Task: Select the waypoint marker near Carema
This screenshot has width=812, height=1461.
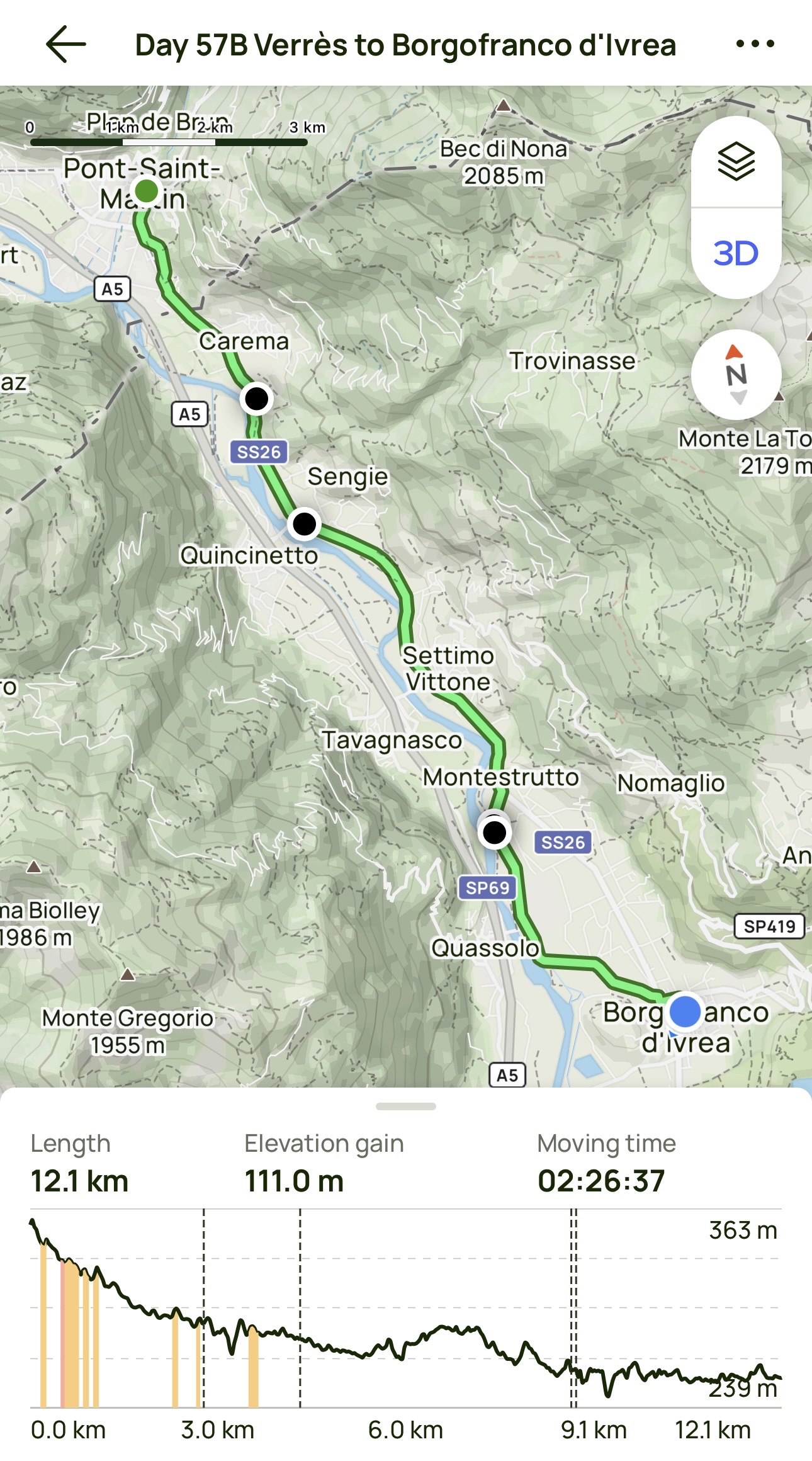Action: pyautogui.click(x=256, y=399)
